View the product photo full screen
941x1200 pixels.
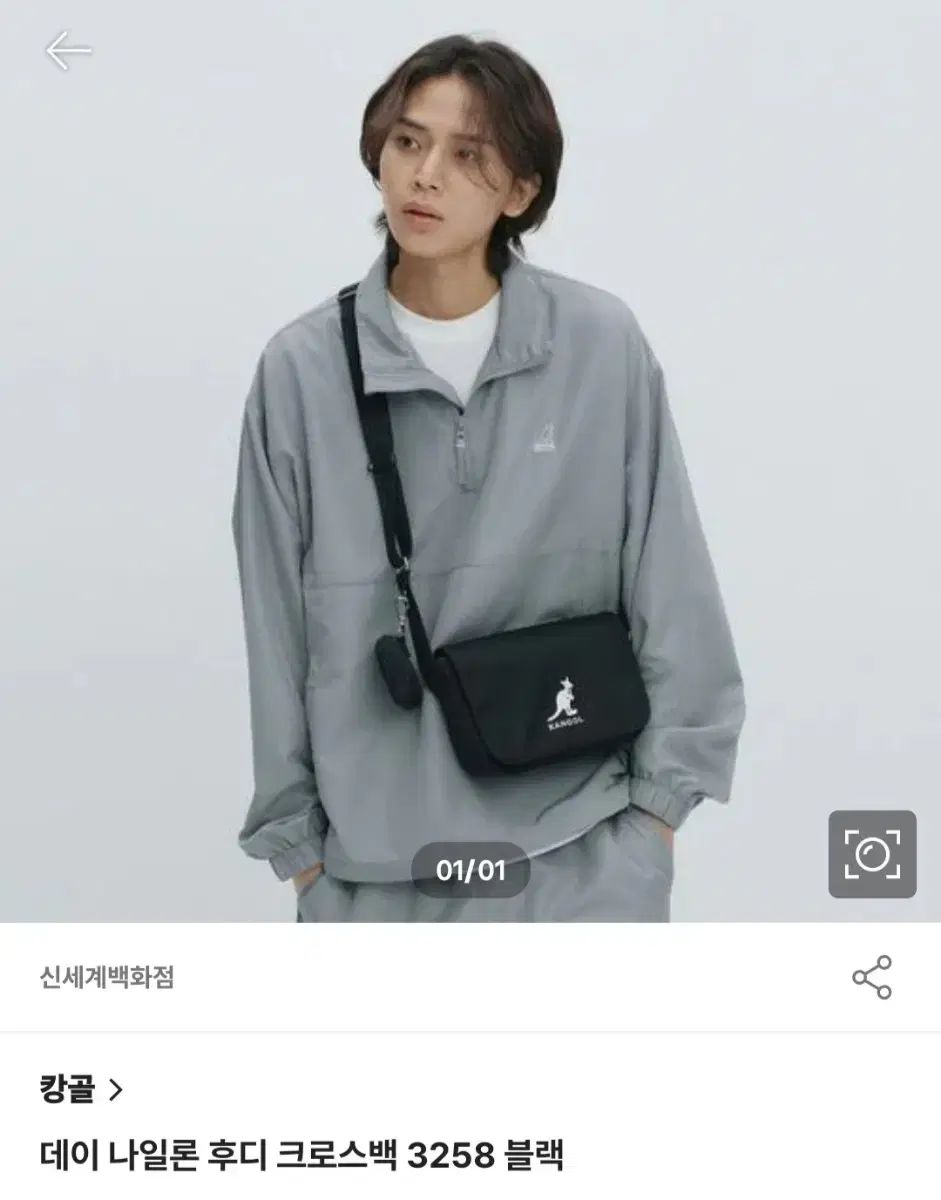tap(470, 450)
